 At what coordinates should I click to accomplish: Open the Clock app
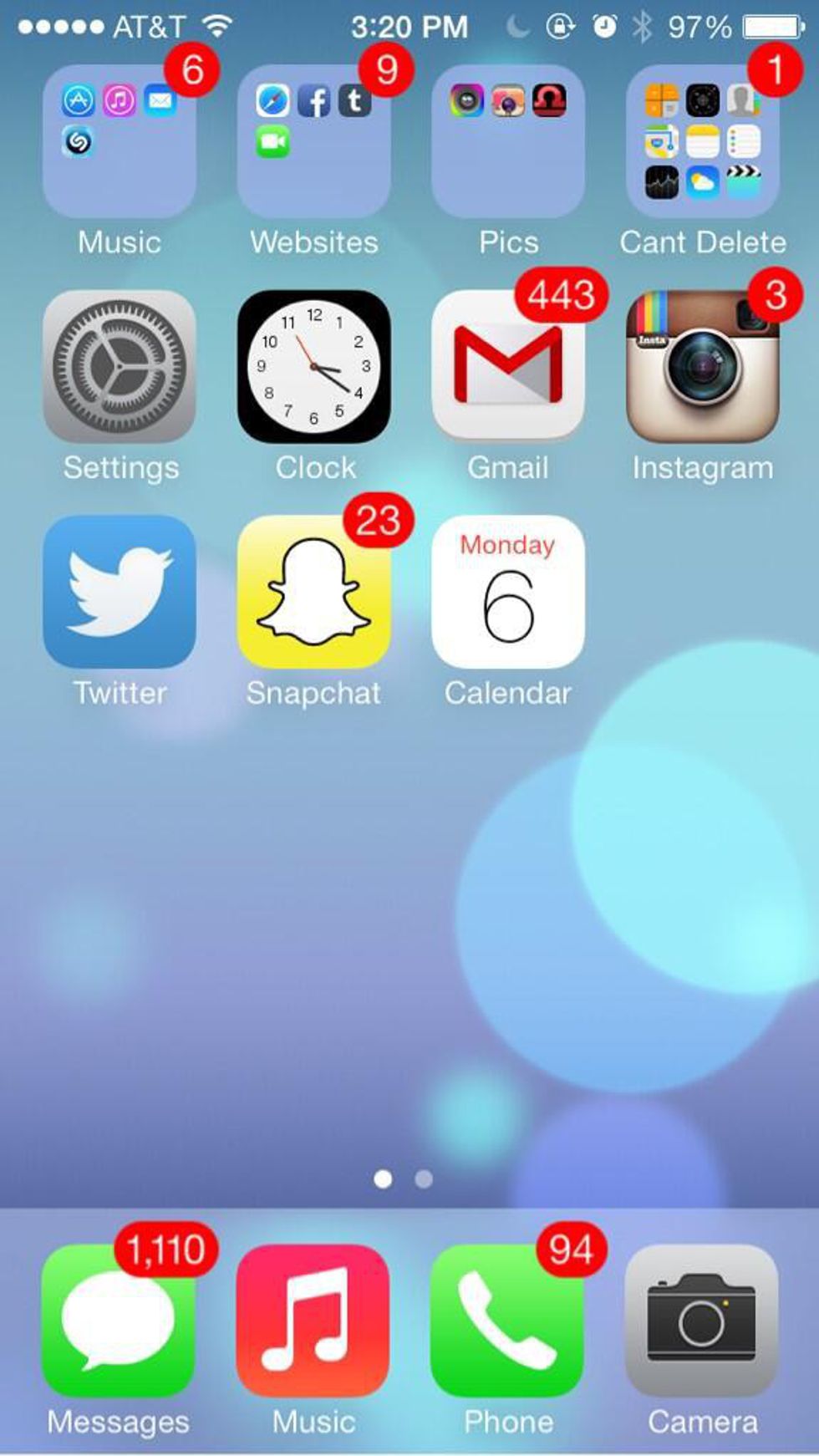click(313, 366)
